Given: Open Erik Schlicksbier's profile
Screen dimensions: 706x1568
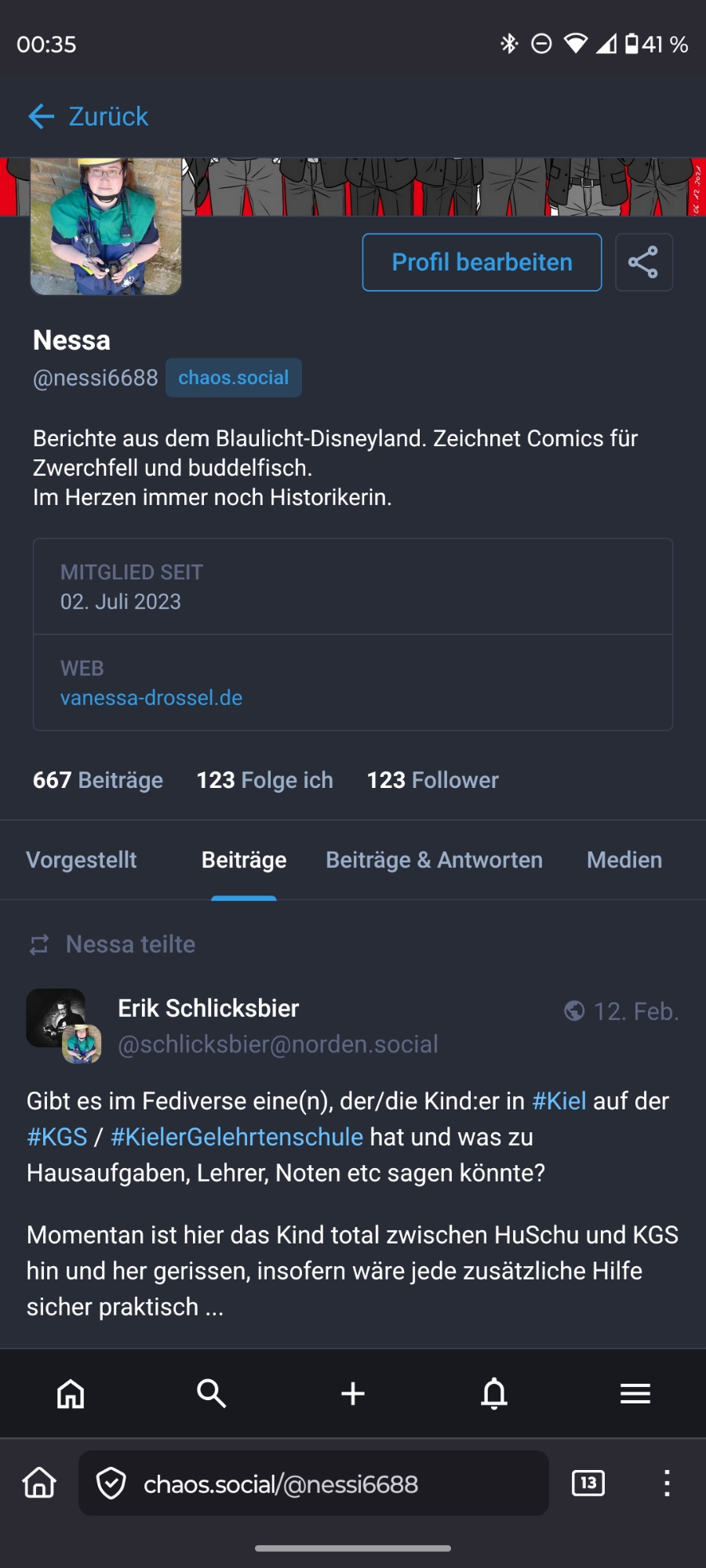Looking at the screenshot, I should [209, 1008].
